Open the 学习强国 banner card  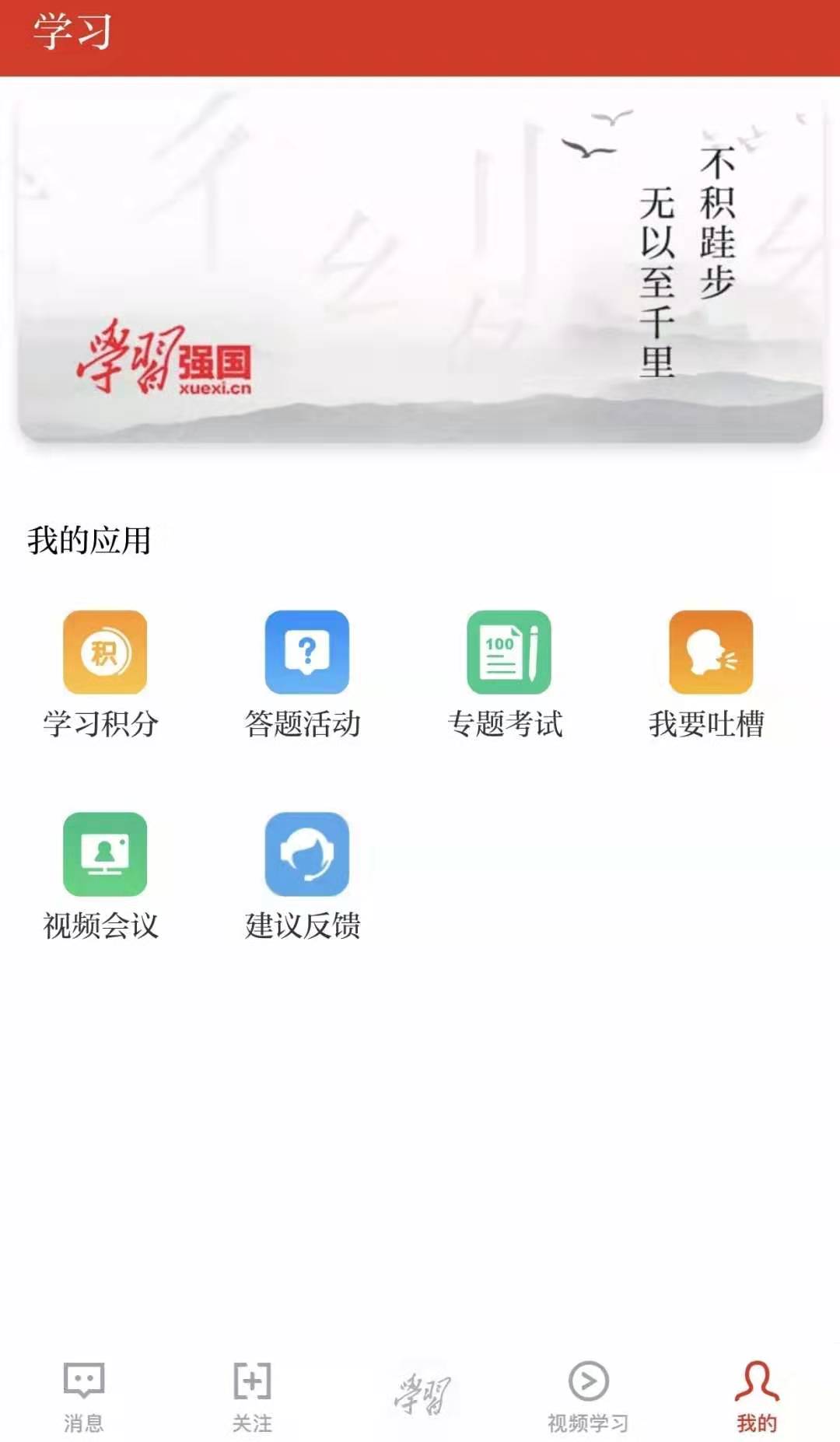tap(420, 267)
